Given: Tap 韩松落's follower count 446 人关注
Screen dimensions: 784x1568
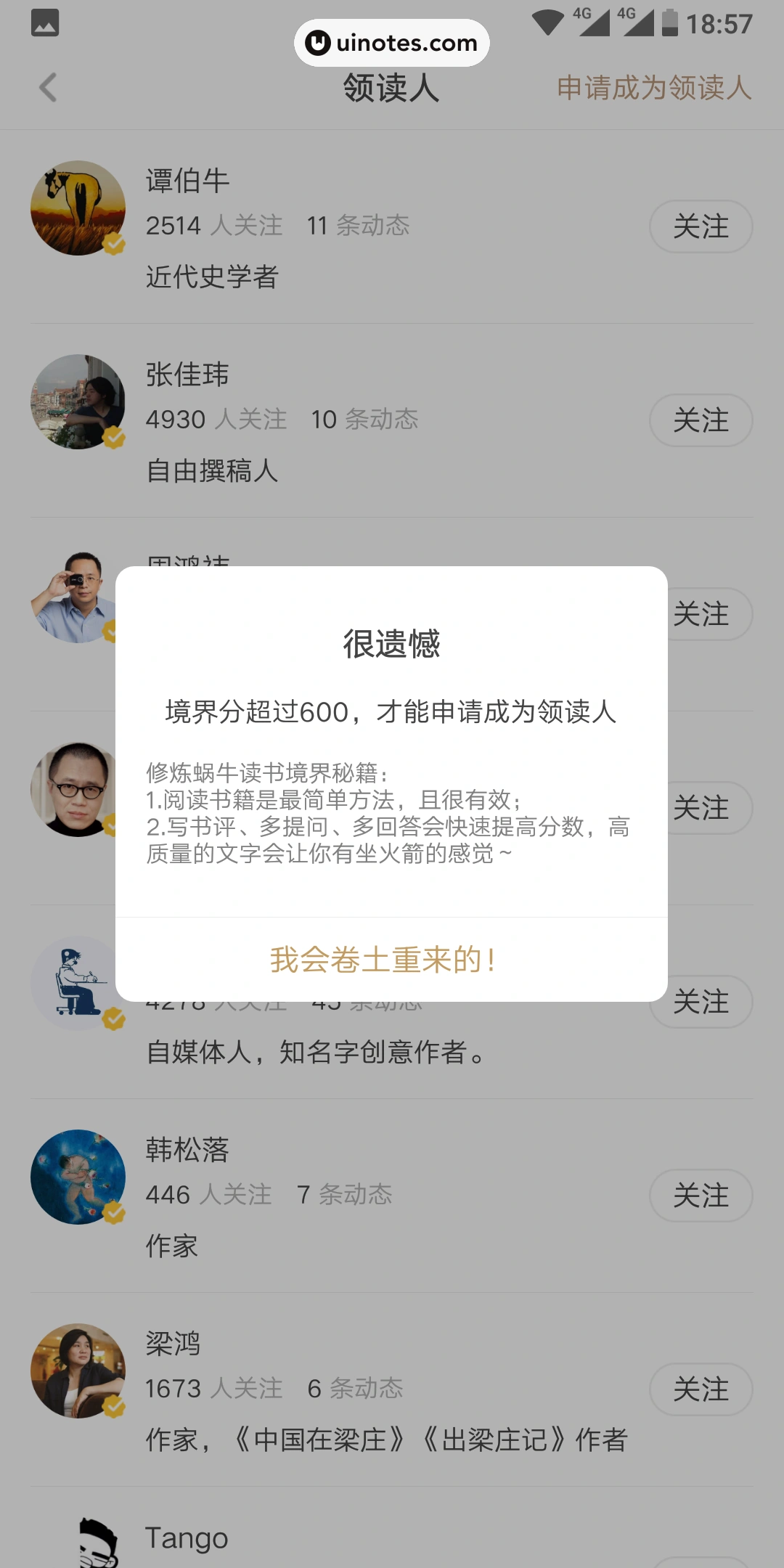Looking at the screenshot, I should click(208, 1196).
